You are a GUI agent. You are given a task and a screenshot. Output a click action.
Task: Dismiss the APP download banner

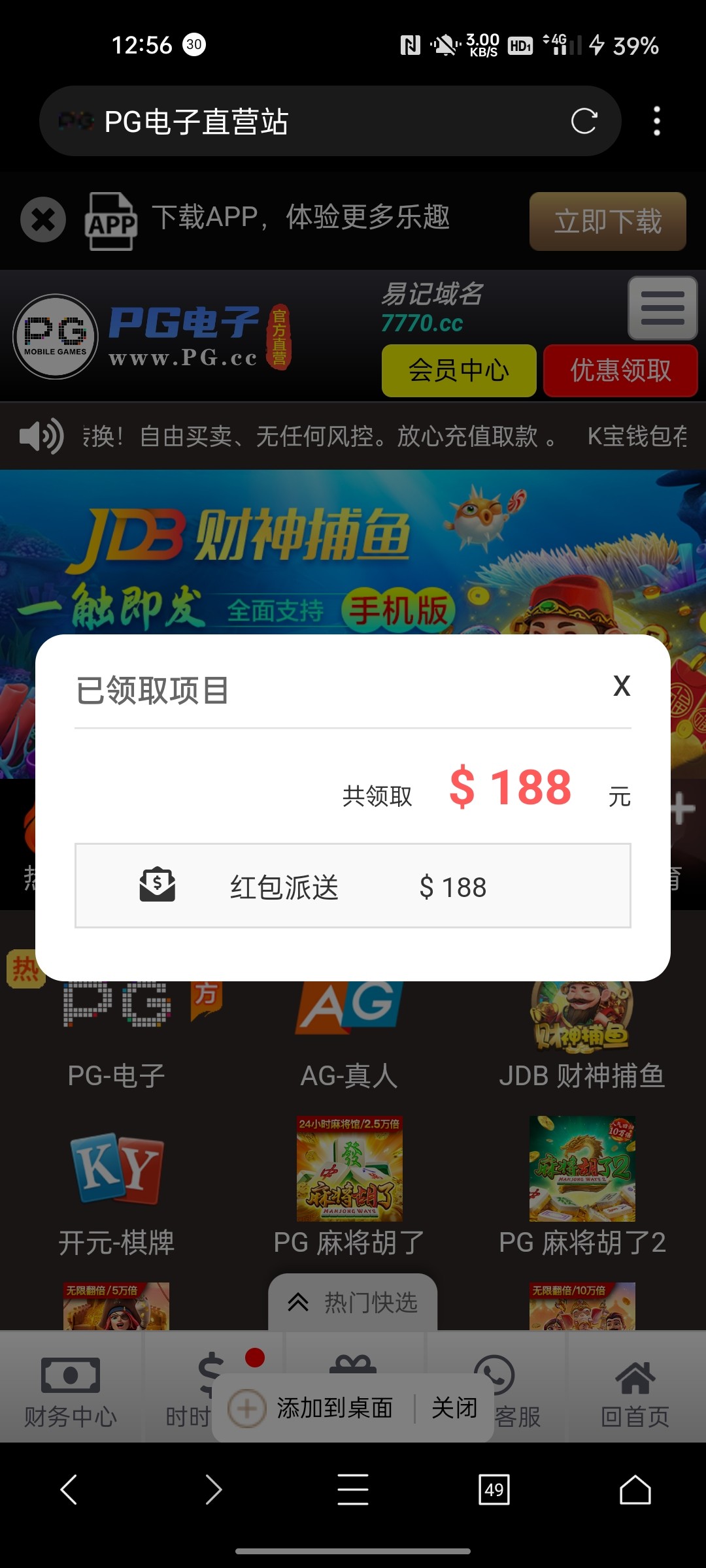[x=43, y=220]
